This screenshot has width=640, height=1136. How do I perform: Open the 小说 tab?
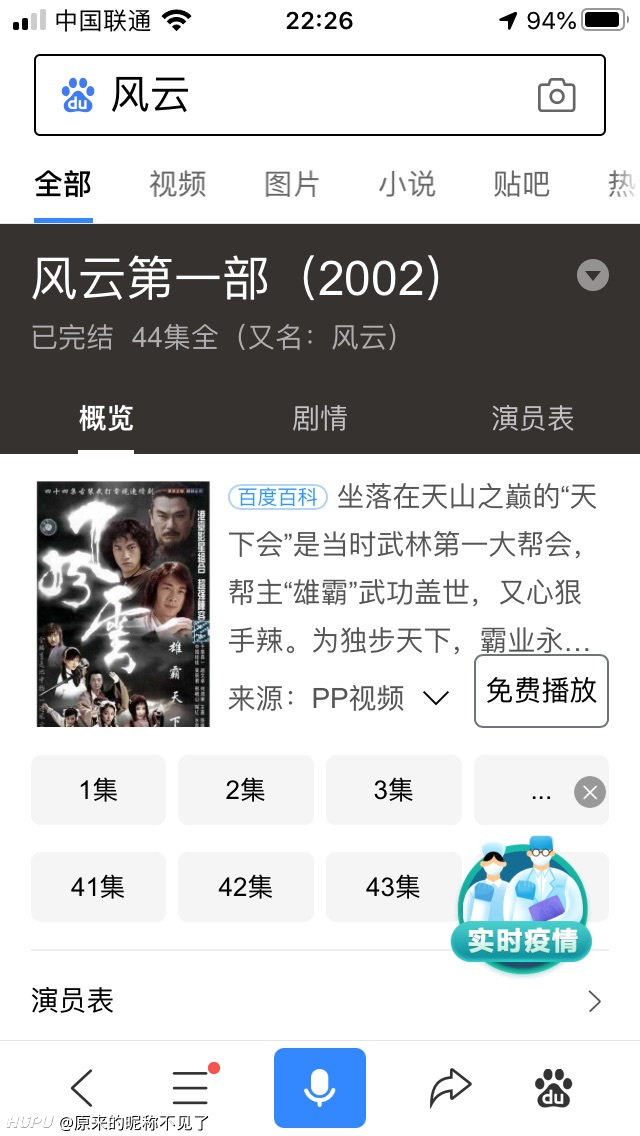click(x=407, y=184)
